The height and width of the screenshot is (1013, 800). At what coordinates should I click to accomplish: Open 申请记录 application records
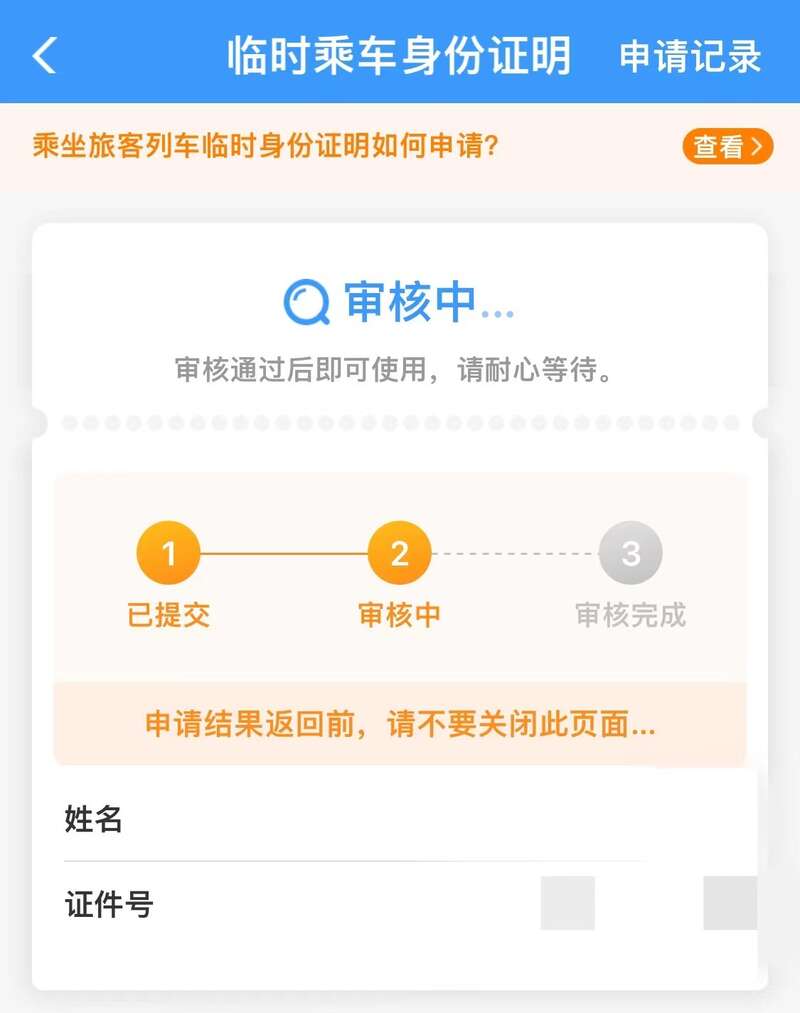690,56
